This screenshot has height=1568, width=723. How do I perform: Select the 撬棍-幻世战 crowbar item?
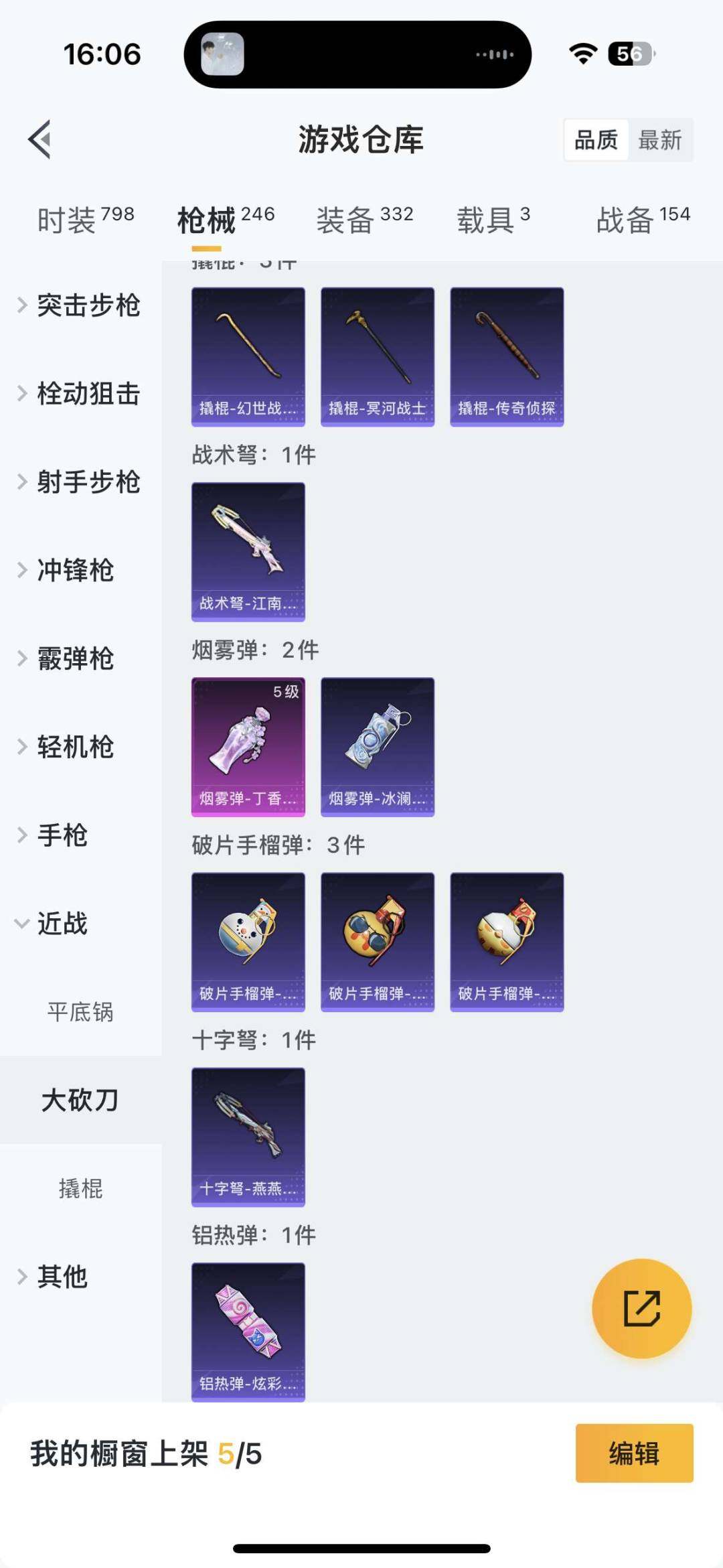(x=248, y=355)
